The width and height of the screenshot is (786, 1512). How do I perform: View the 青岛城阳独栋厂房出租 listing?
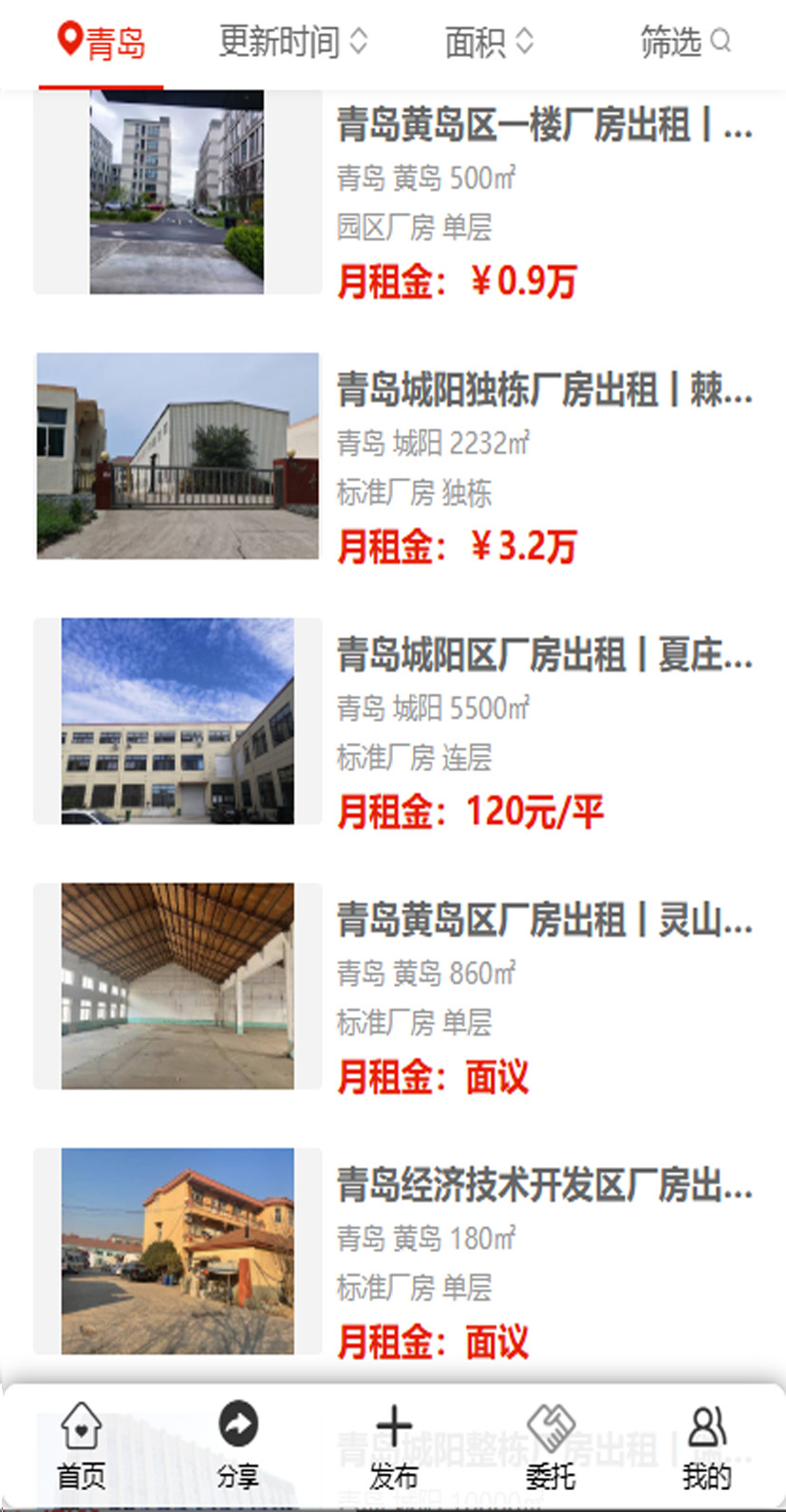(544, 390)
